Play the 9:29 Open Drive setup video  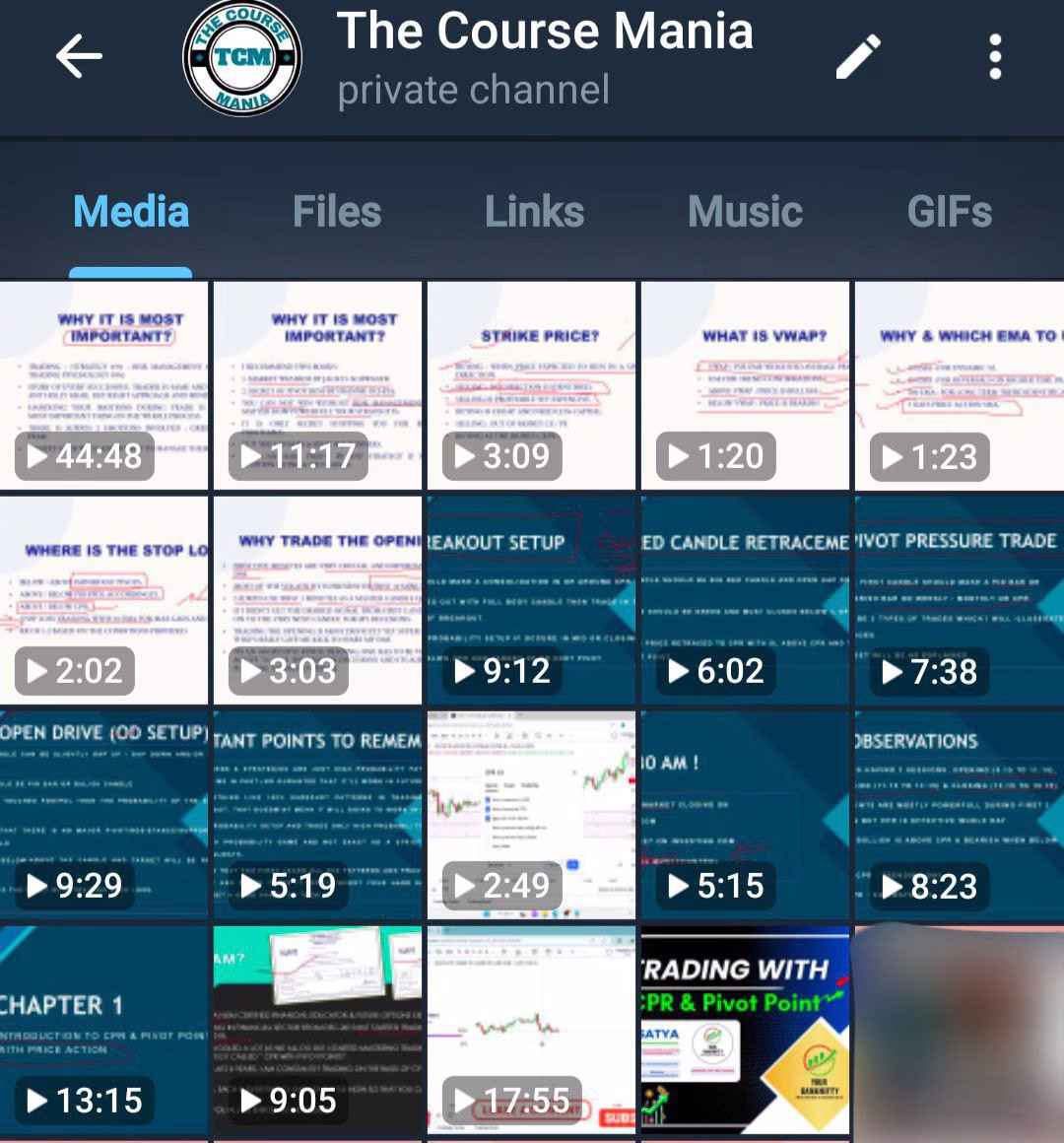pyautogui.click(x=103, y=815)
